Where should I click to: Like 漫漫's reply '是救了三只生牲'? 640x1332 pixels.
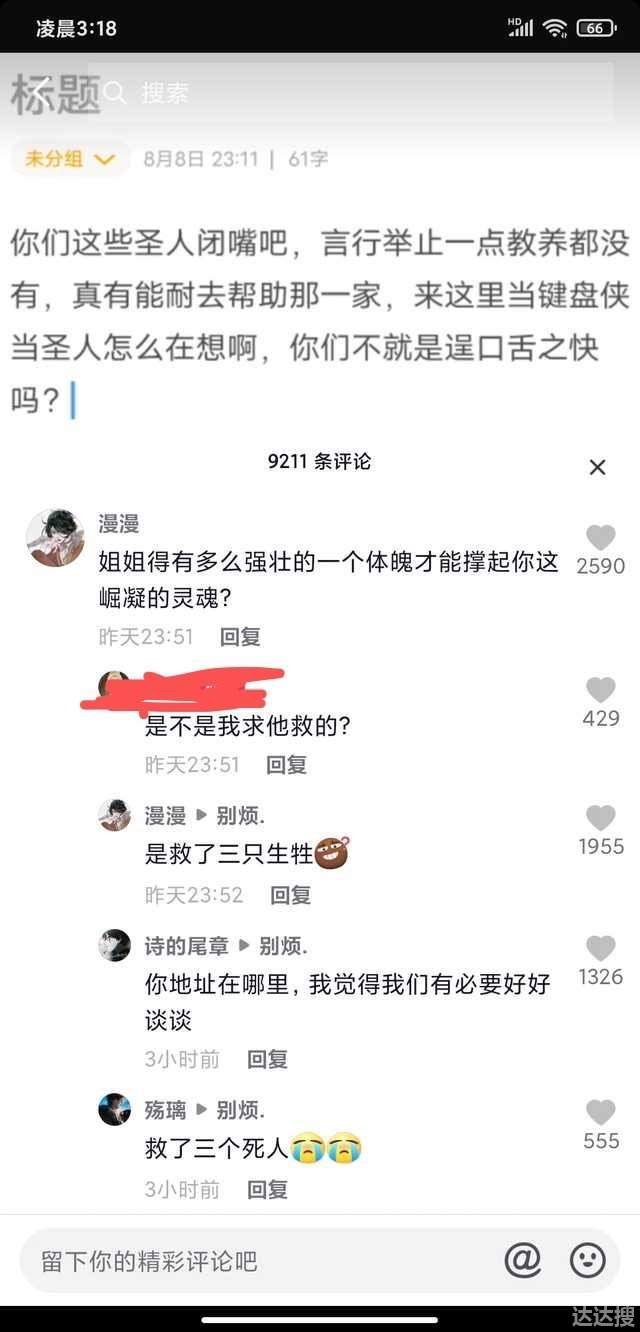pos(600,819)
